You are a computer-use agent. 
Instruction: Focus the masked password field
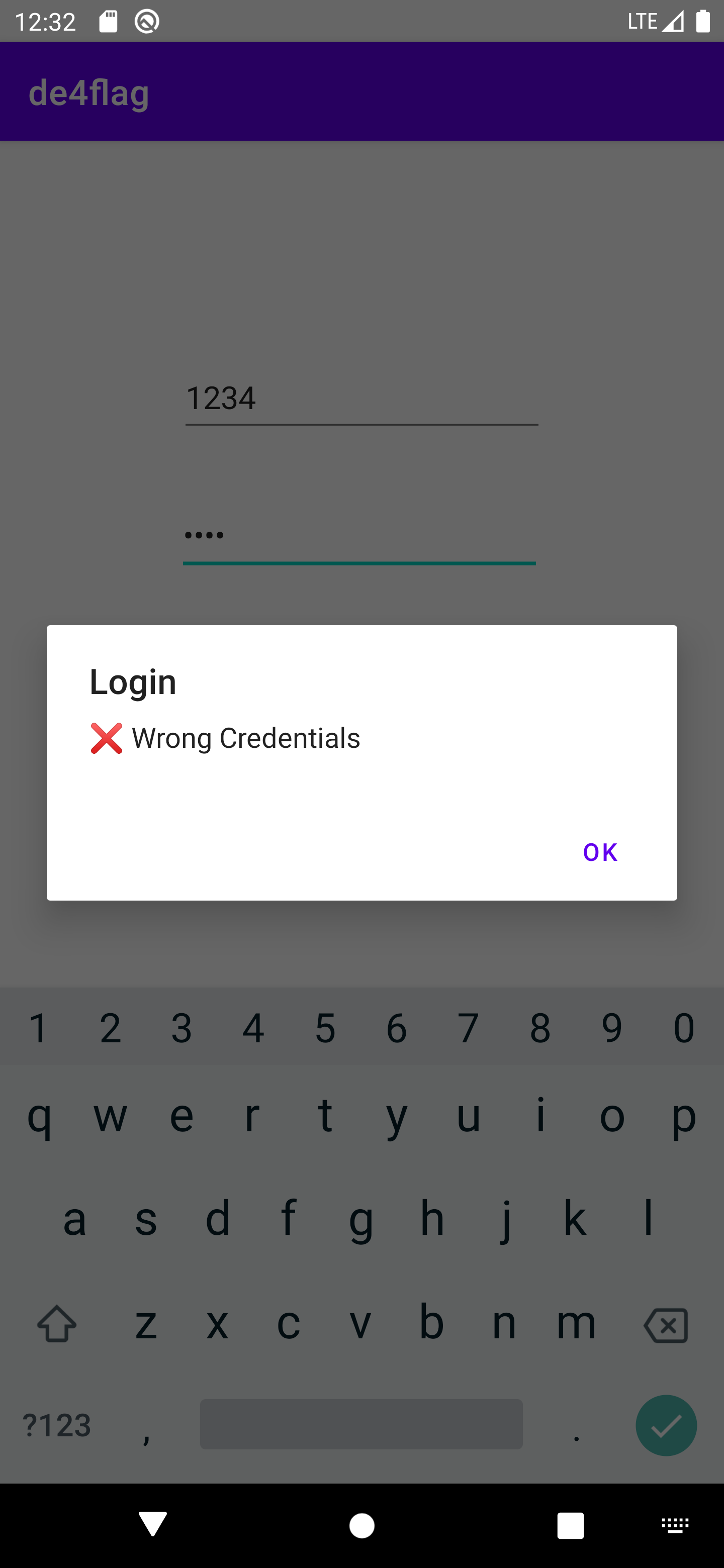[x=358, y=536]
